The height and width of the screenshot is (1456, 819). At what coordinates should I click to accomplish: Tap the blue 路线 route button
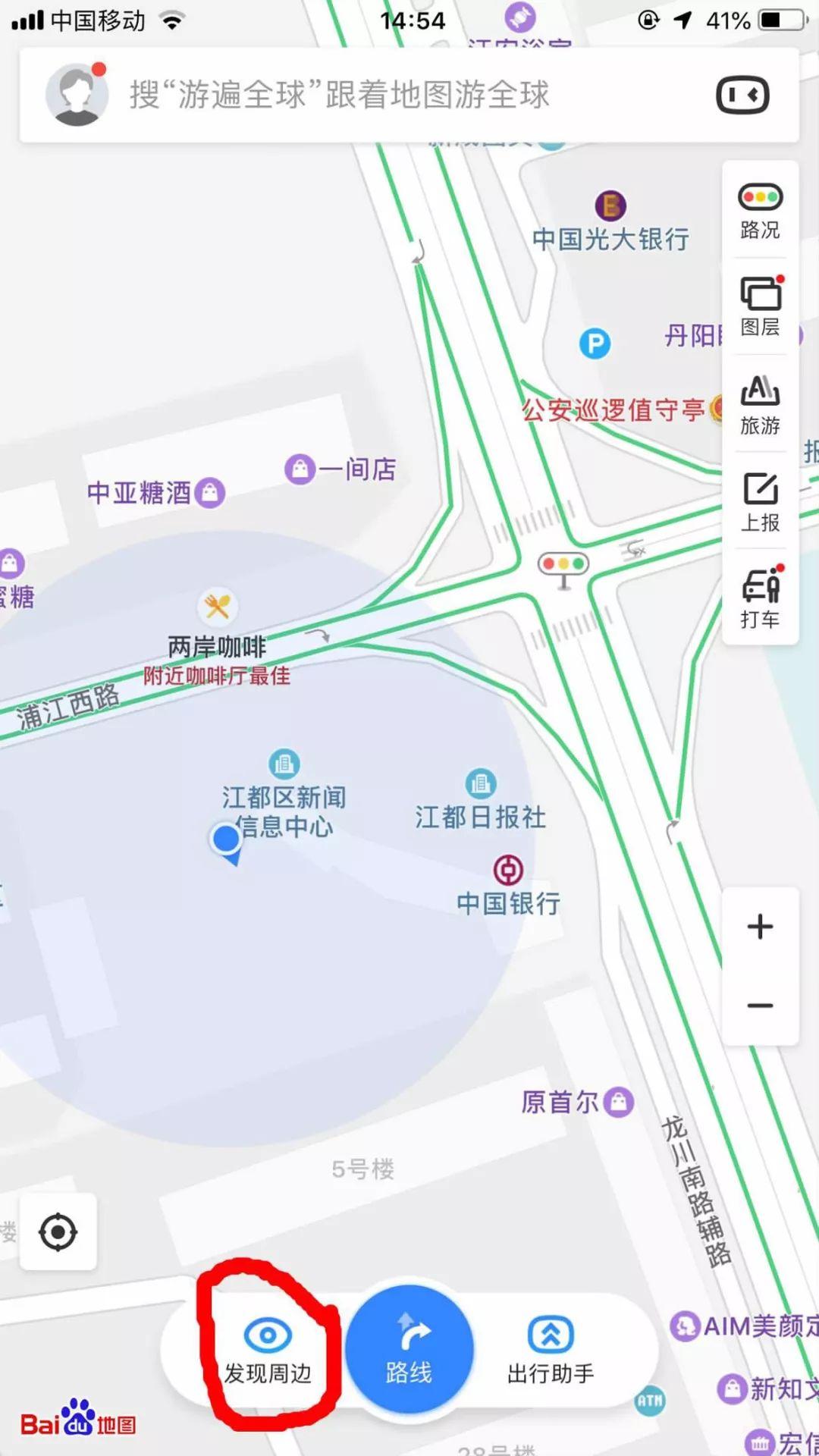click(409, 1350)
